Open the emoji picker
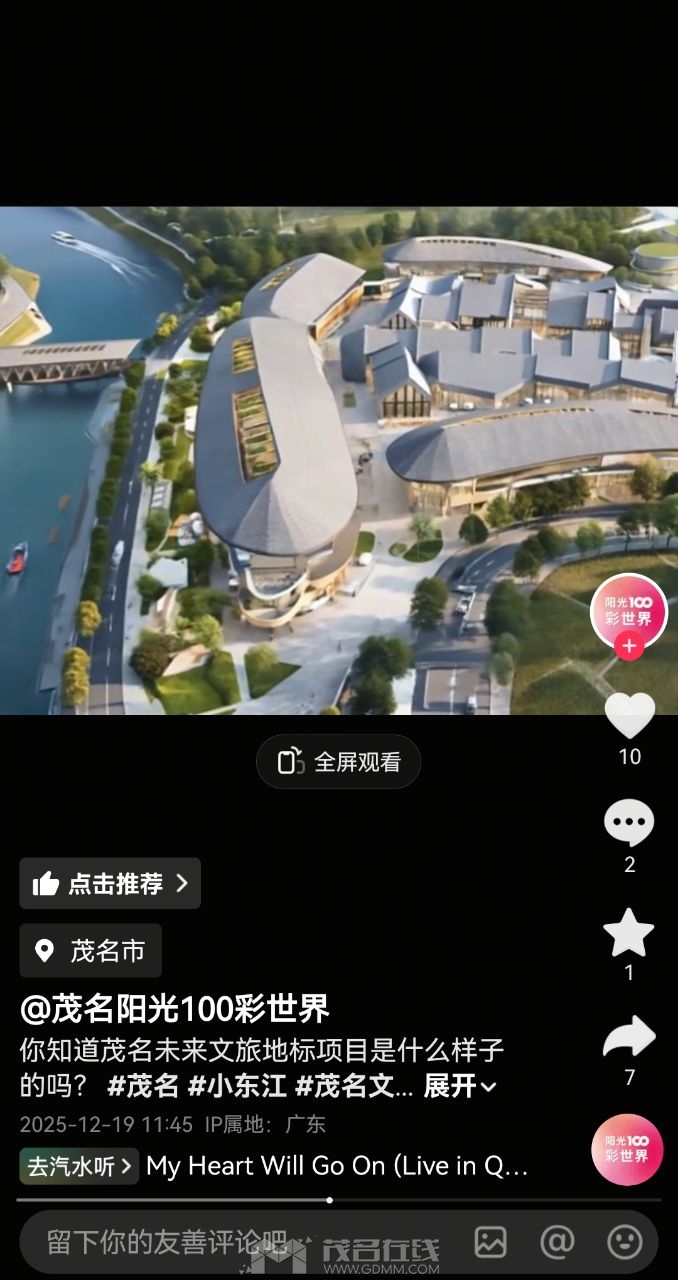The width and height of the screenshot is (678, 1280). coord(625,1243)
